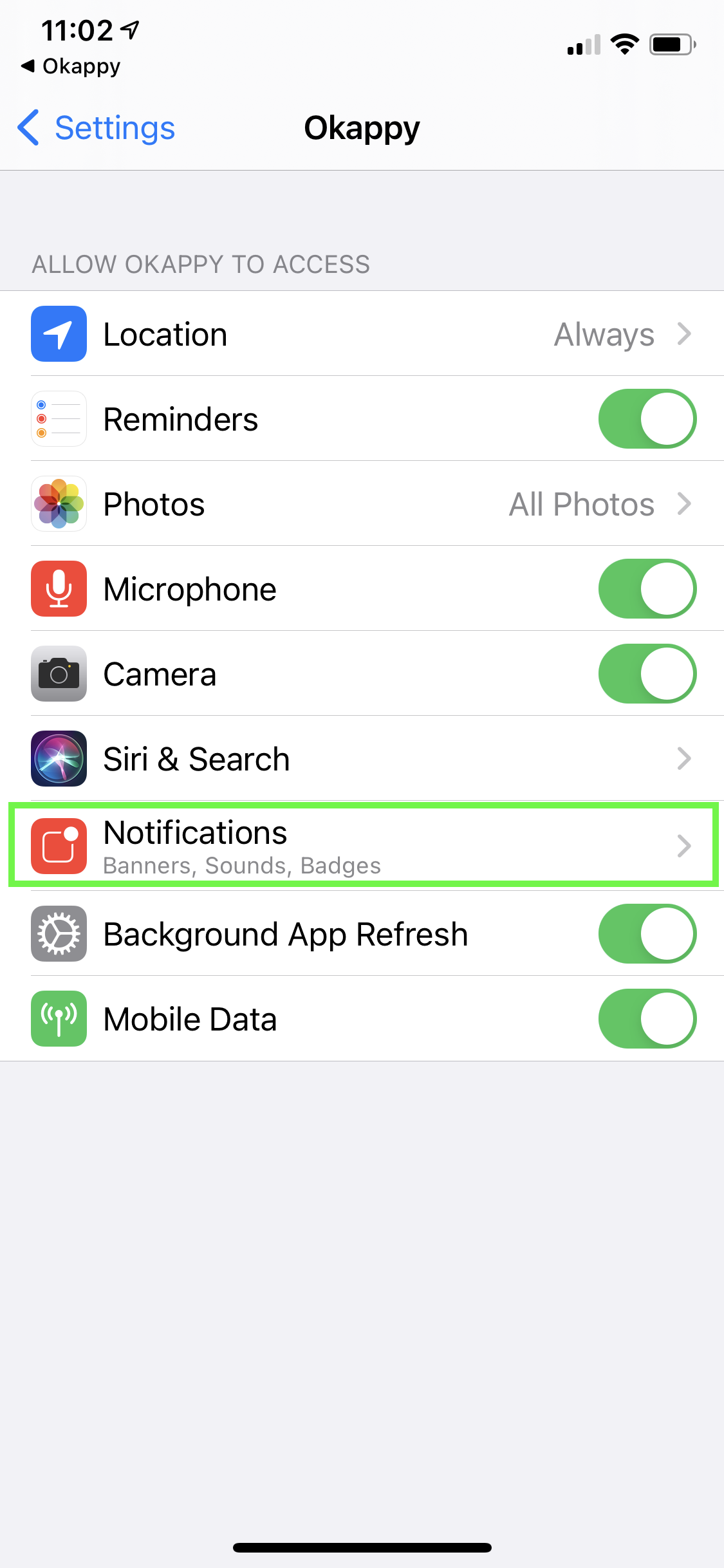724x1568 pixels.
Task: Open Photos access options
Action: [362, 504]
